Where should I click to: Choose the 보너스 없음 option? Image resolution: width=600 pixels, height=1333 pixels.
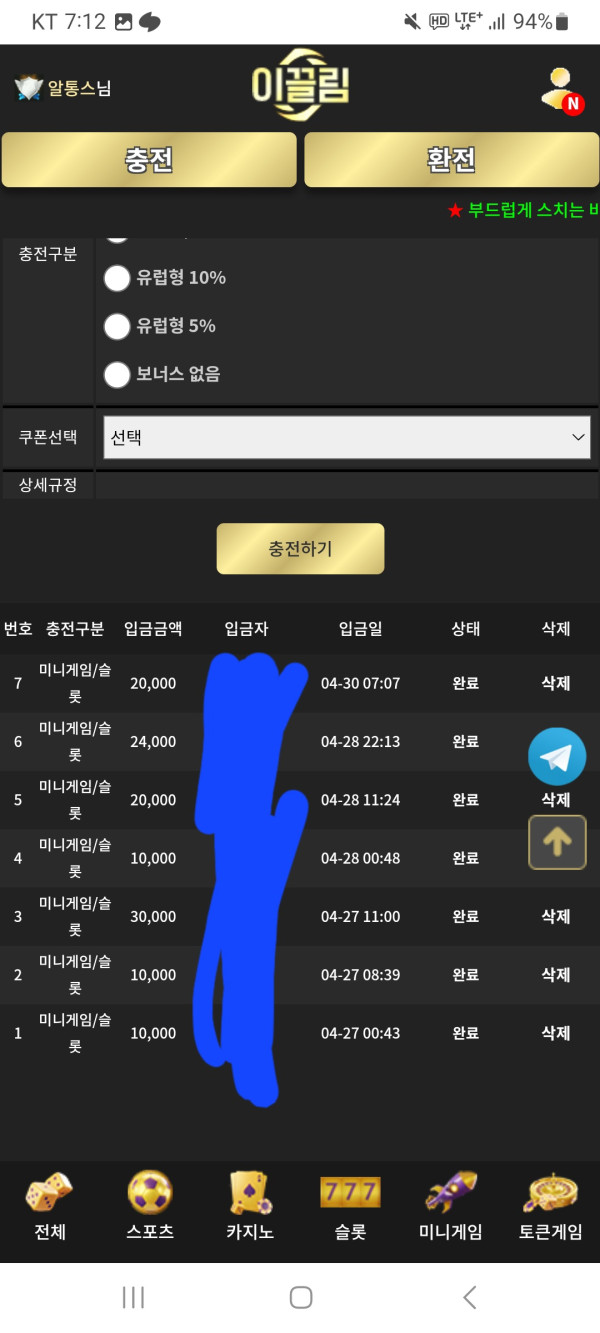(118, 374)
